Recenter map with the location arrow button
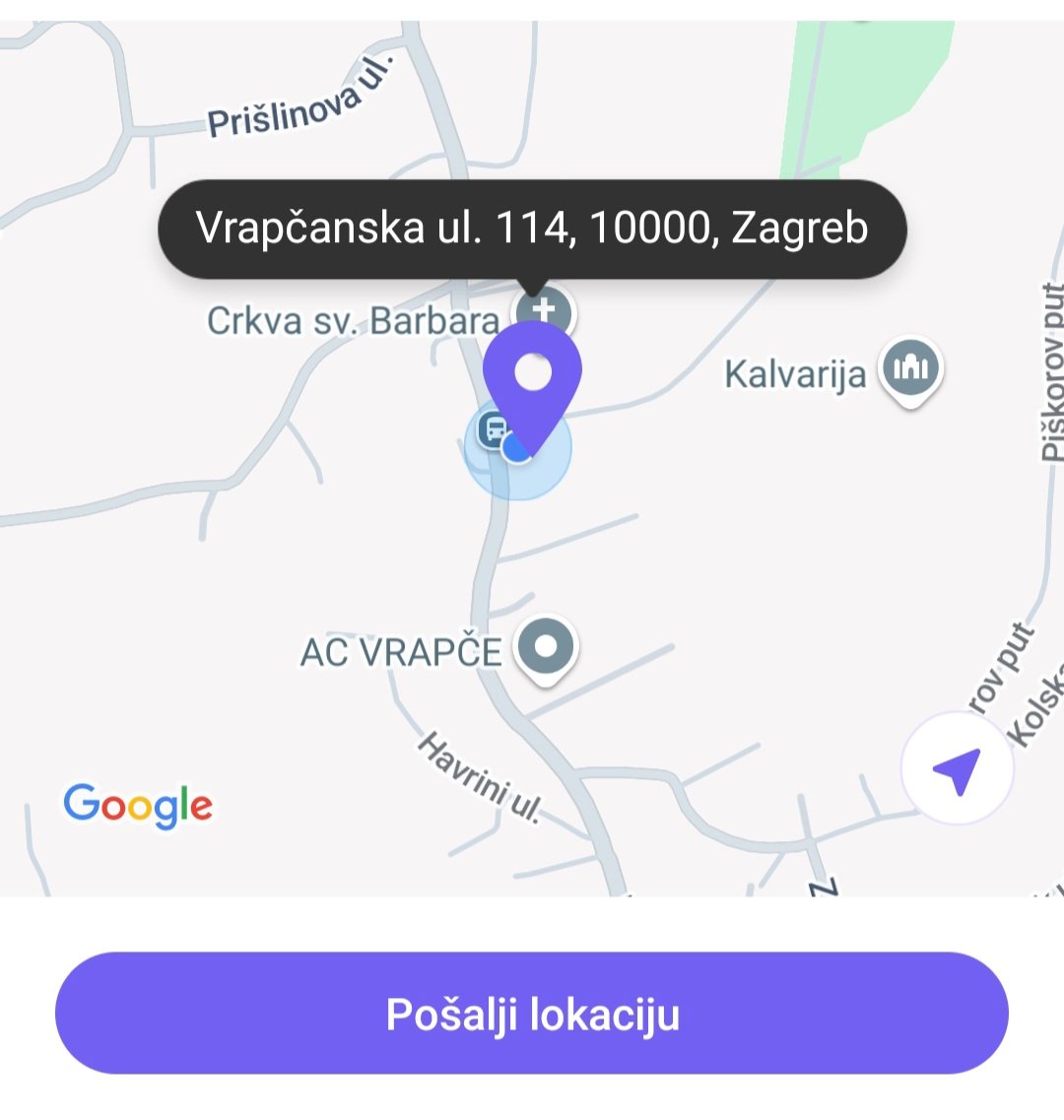This screenshot has width=1064, height=1120. tap(957, 768)
